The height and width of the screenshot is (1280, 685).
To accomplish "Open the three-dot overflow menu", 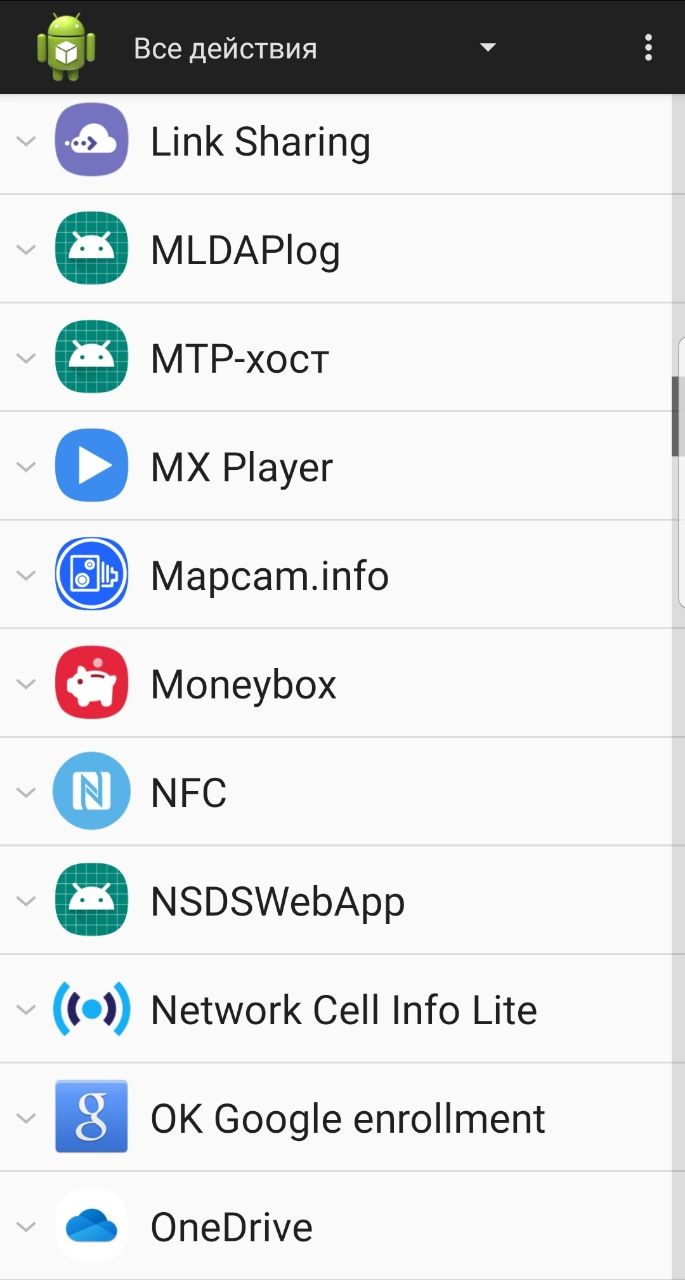I will (648, 47).
